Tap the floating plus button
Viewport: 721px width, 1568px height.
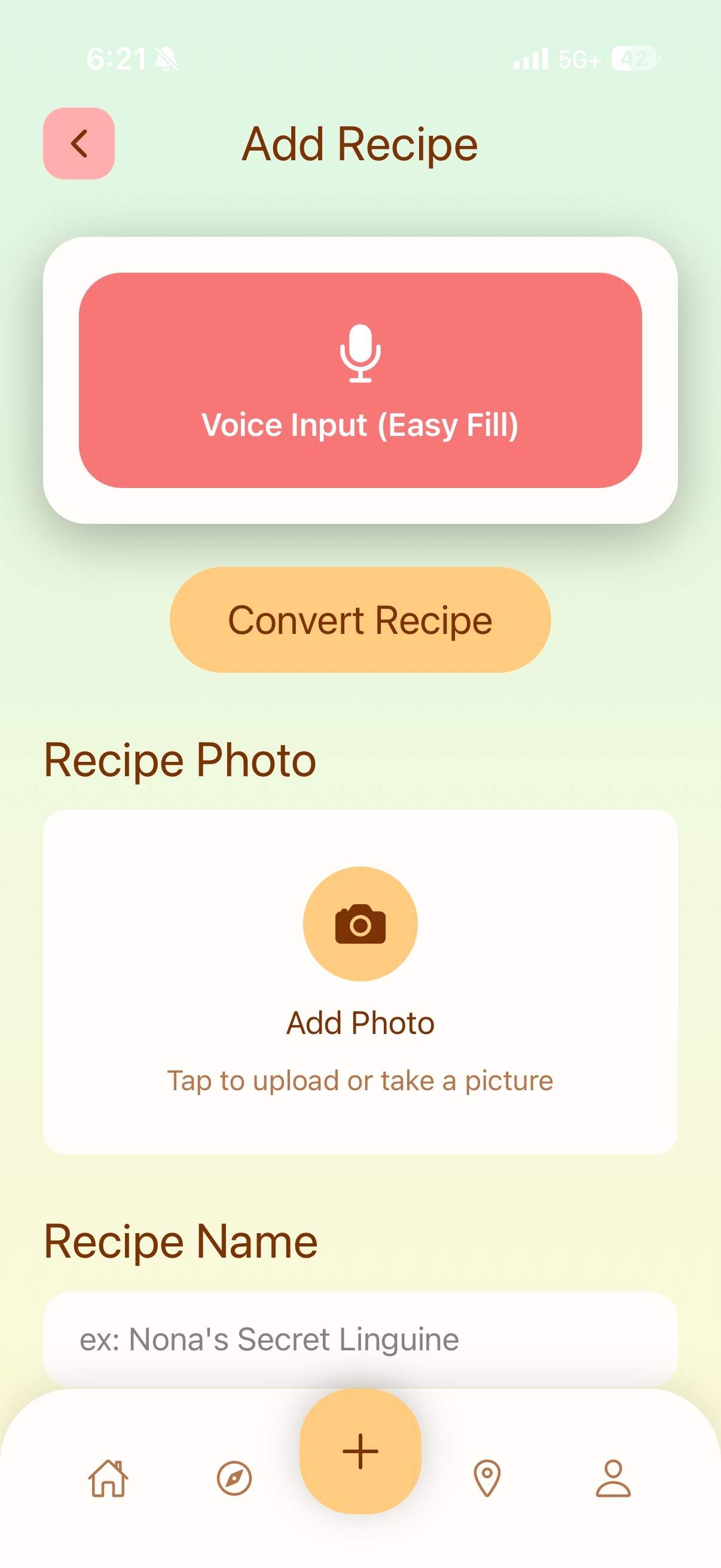click(x=360, y=1451)
